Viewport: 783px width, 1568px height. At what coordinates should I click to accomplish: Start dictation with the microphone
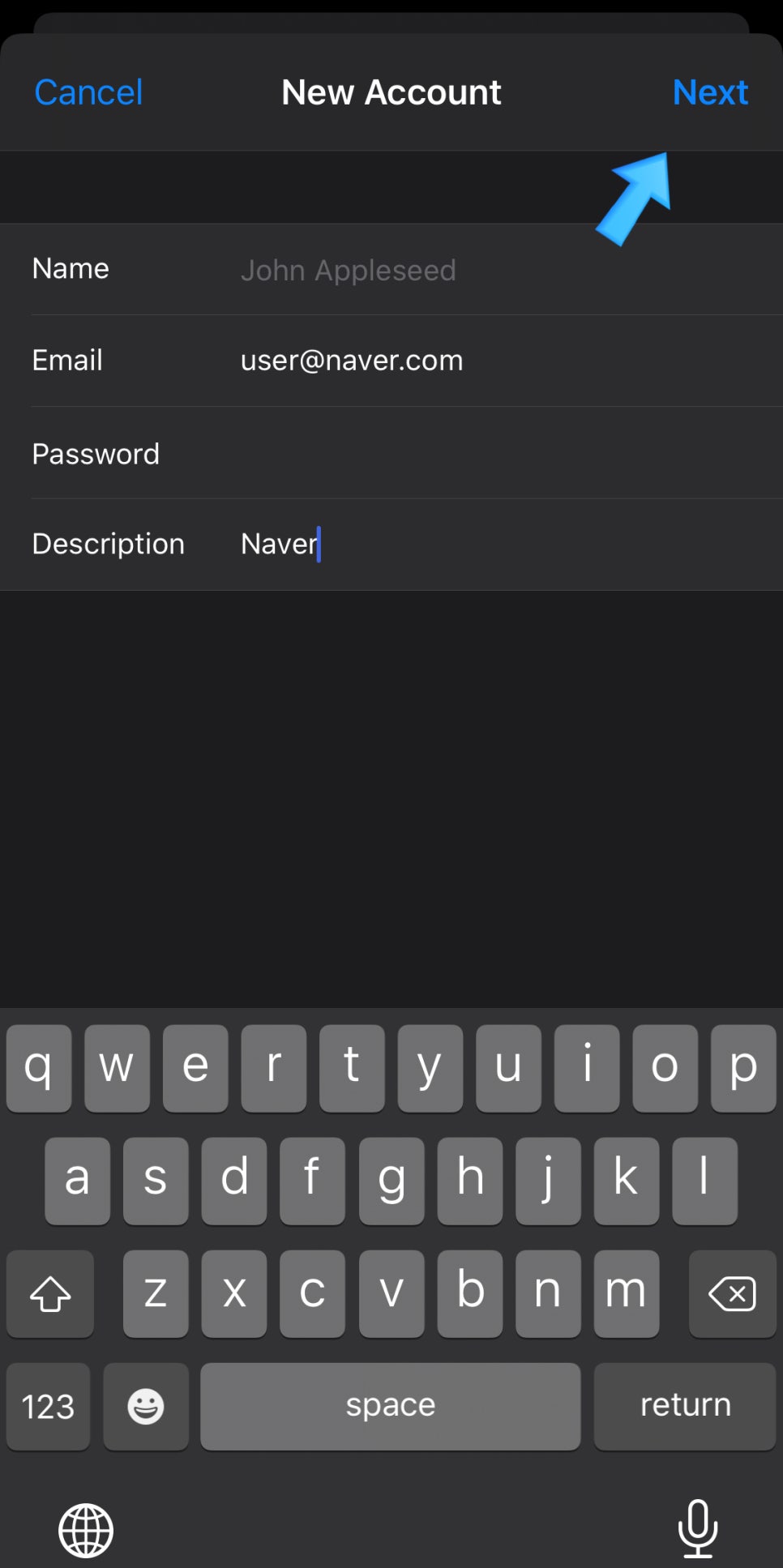point(698,1528)
